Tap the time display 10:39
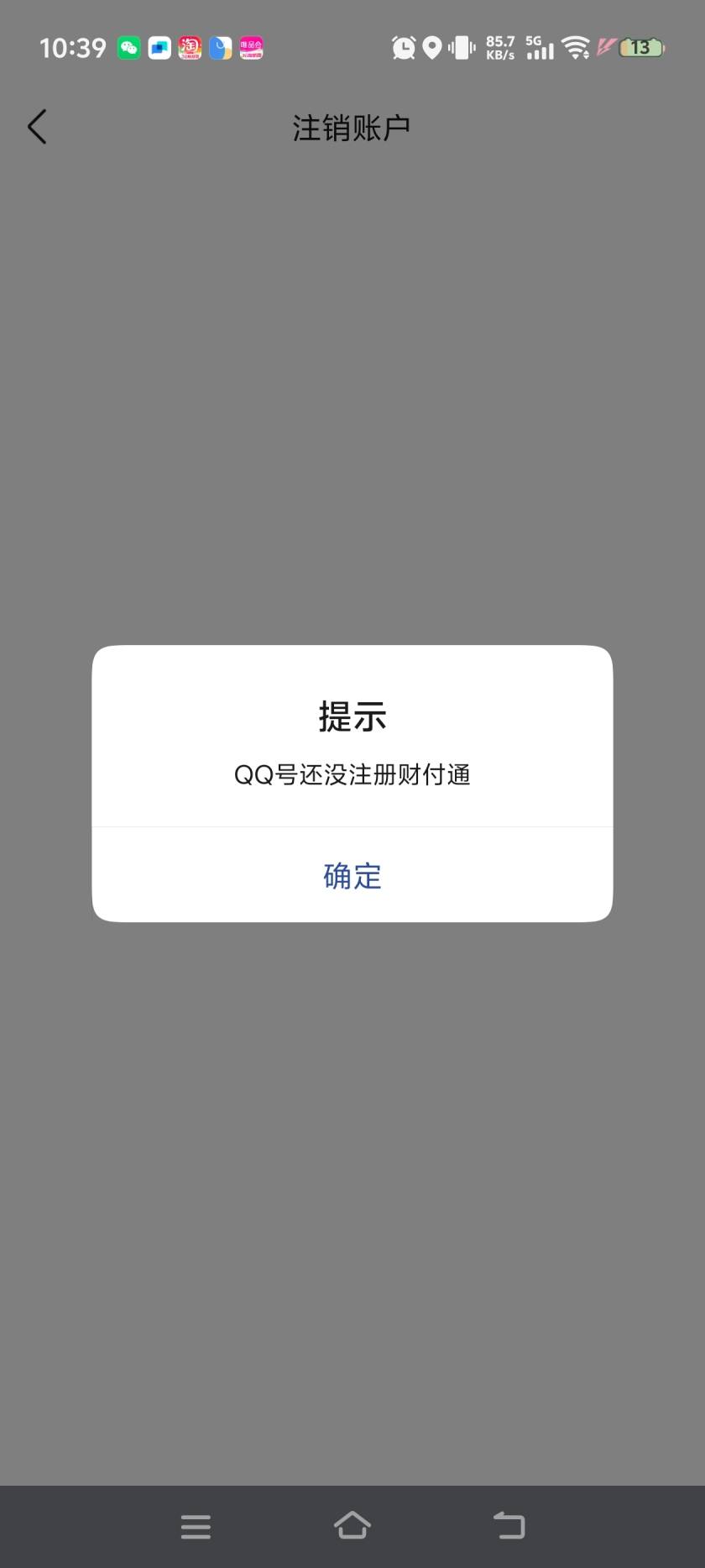Screen dimensions: 705x1568 click(71, 48)
